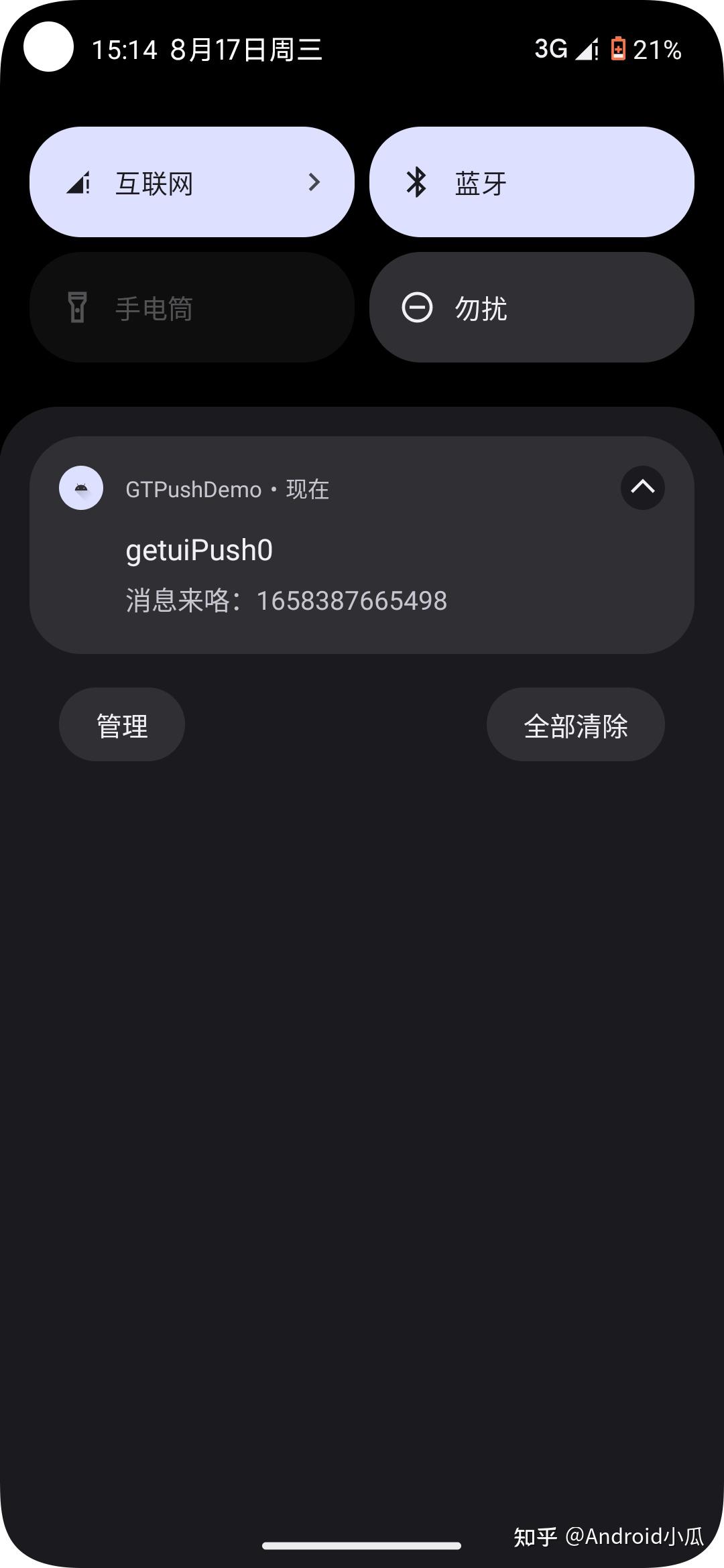Open the getuiPush0 notification message
This screenshot has height=1568, width=724.
pos(288,575)
